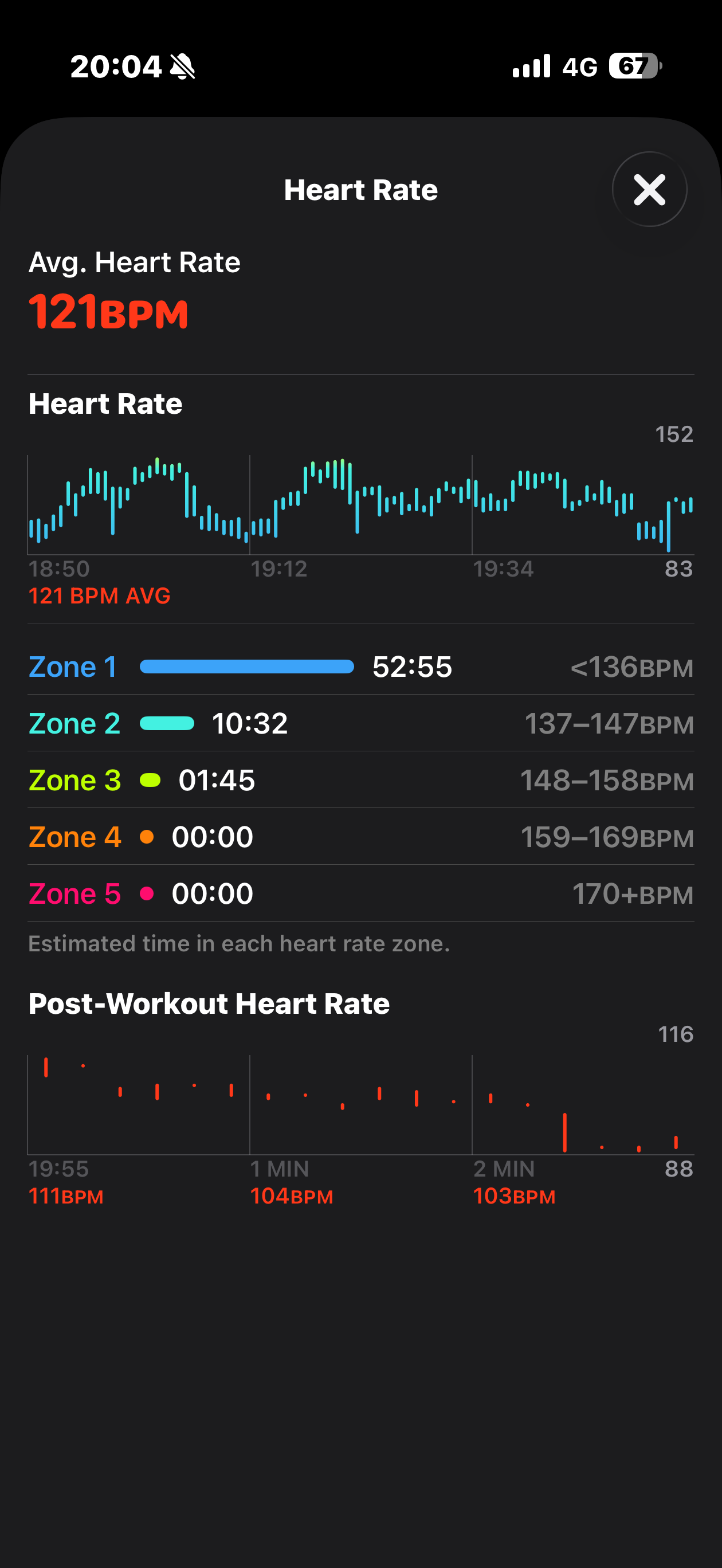Close the Heart Rate sheet

coord(649,189)
